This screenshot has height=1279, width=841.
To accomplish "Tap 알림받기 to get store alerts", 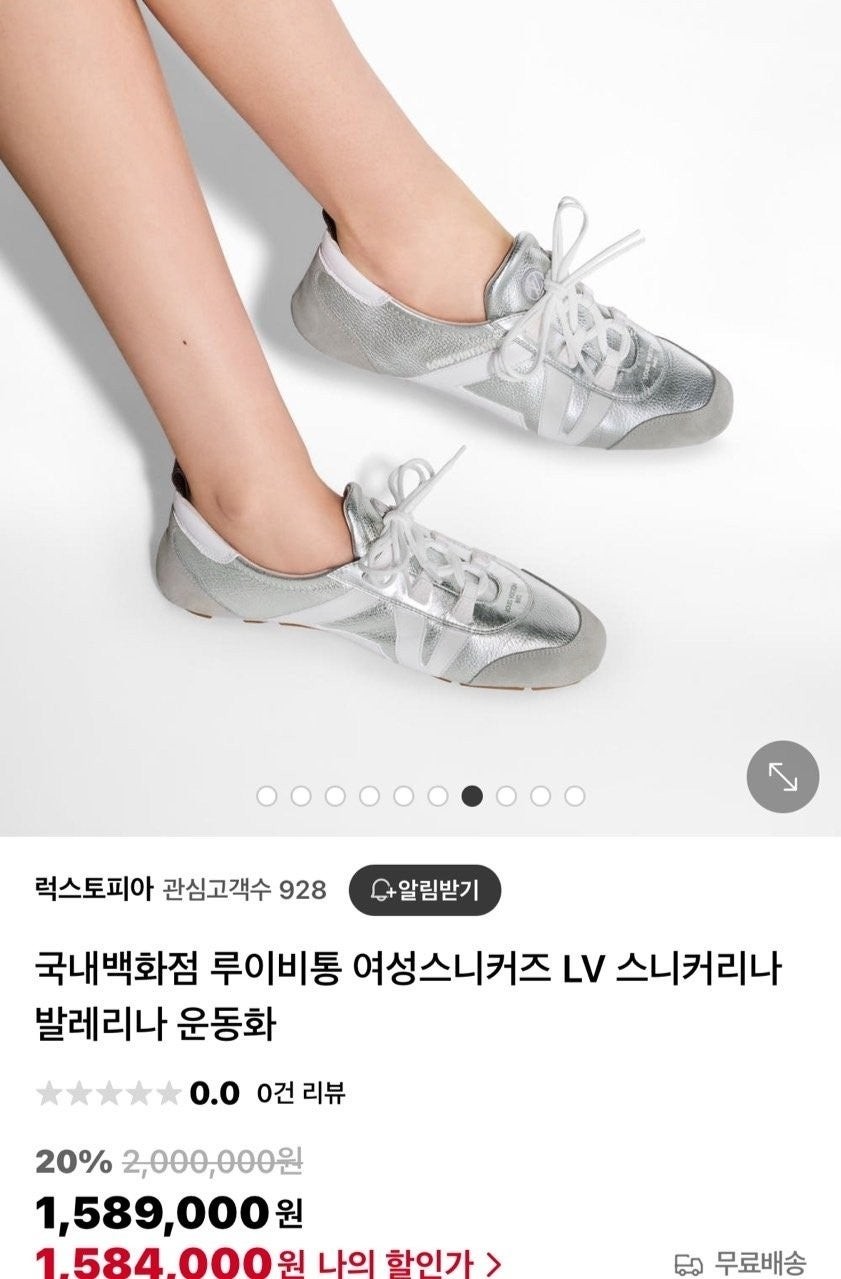I will [x=424, y=889].
